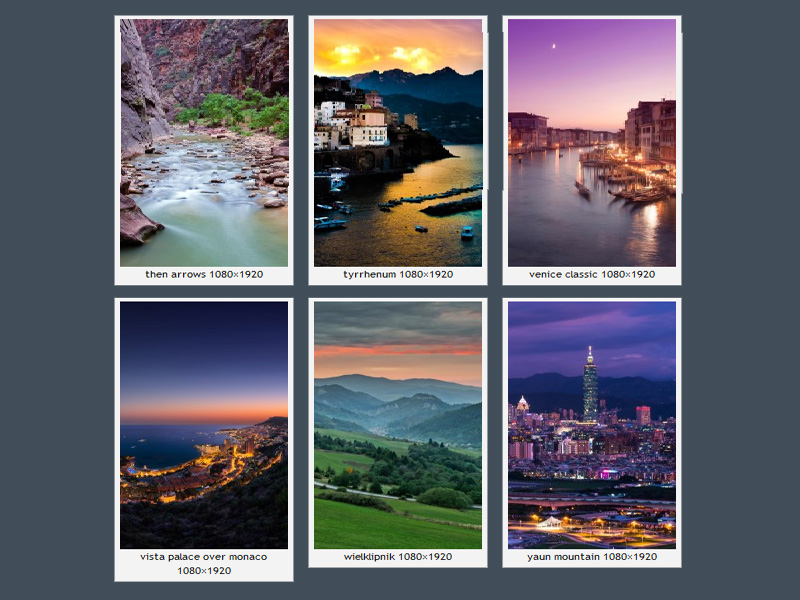View the tyrrhenum wallpaper
800x600 pixels.
[x=398, y=143]
